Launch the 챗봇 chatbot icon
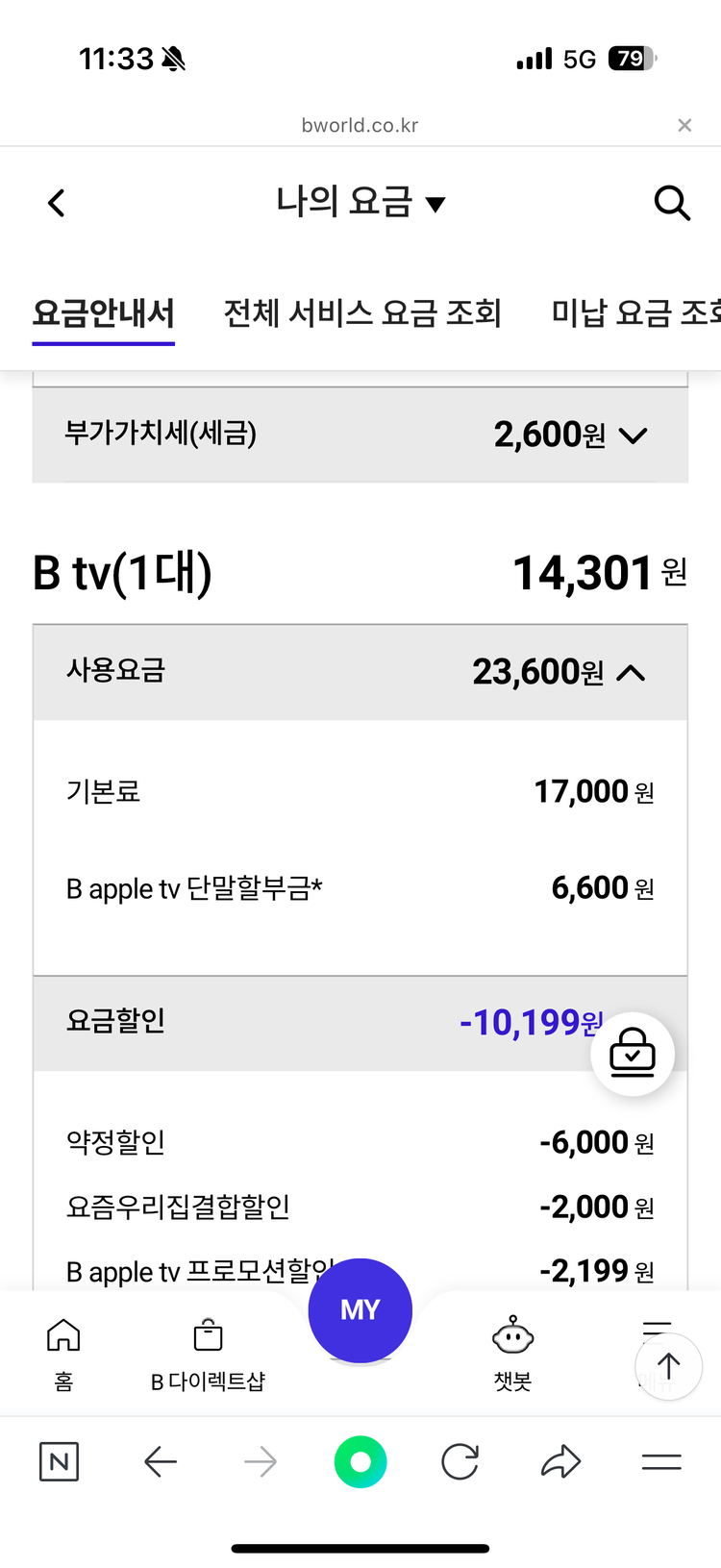The width and height of the screenshot is (721, 1568). (x=512, y=1346)
